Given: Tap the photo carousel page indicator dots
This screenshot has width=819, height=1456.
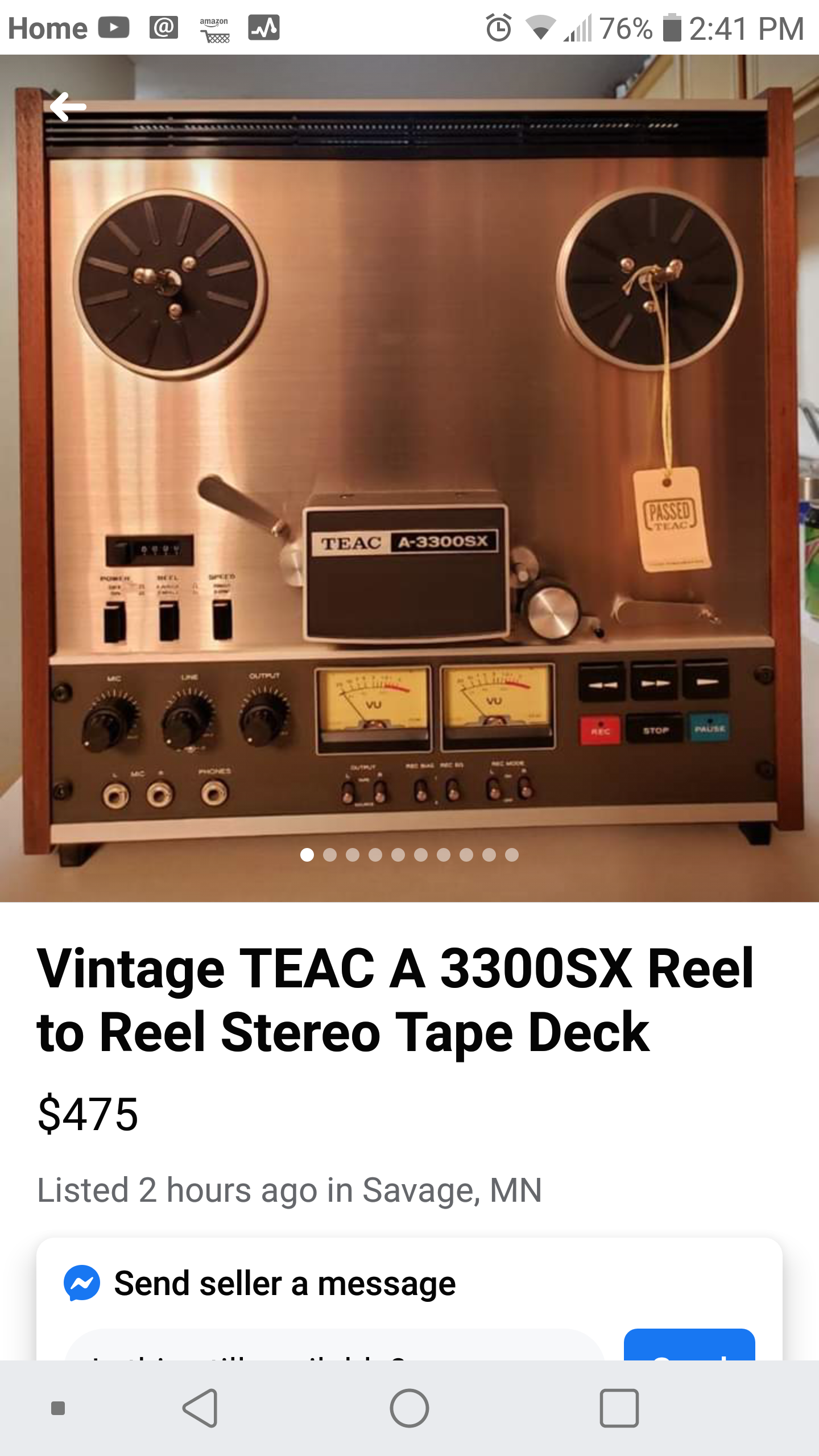Looking at the screenshot, I should pyautogui.click(x=409, y=855).
